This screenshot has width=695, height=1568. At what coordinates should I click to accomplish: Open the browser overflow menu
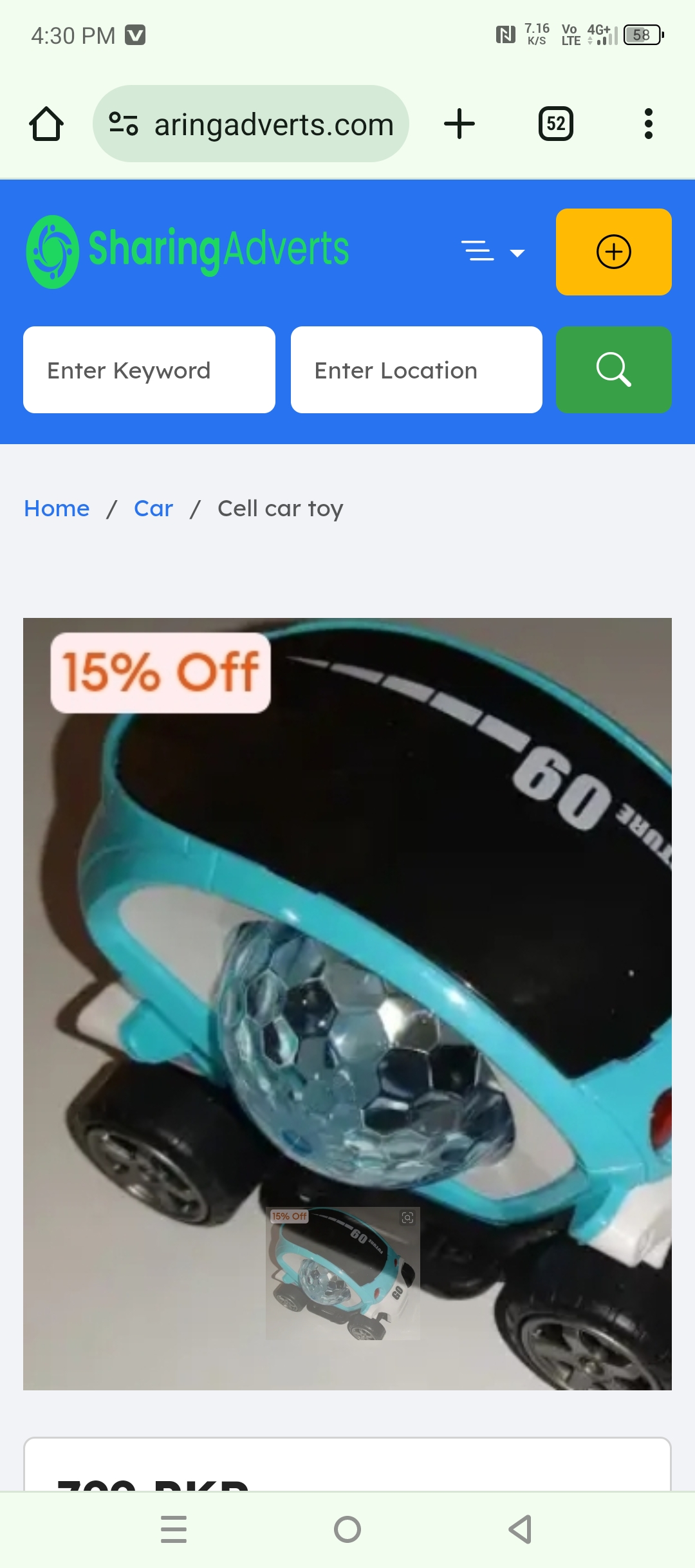tap(648, 124)
